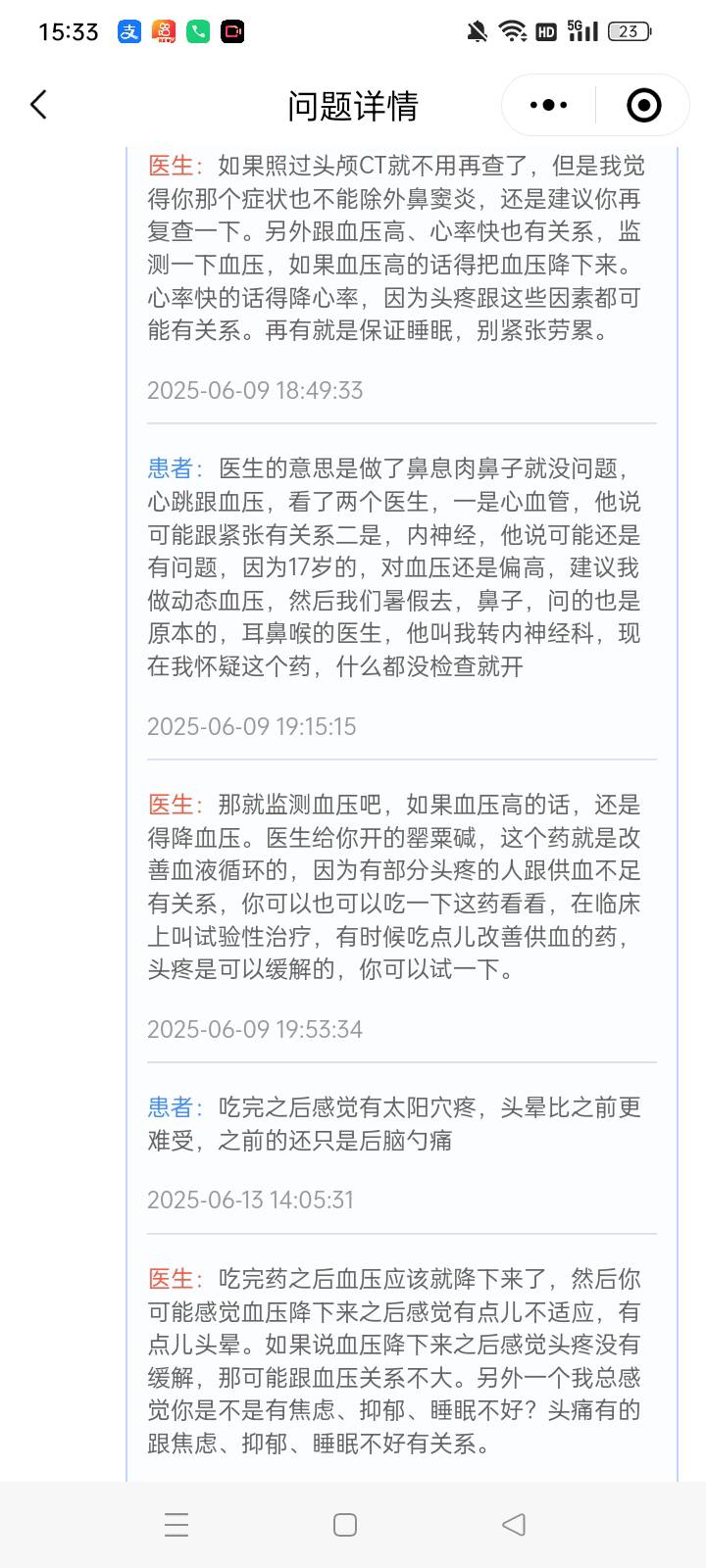The height and width of the screenshot is (1568, 706).
Task: Tap the system home button
Action: pyautogui.click(x=345, y=1524)
